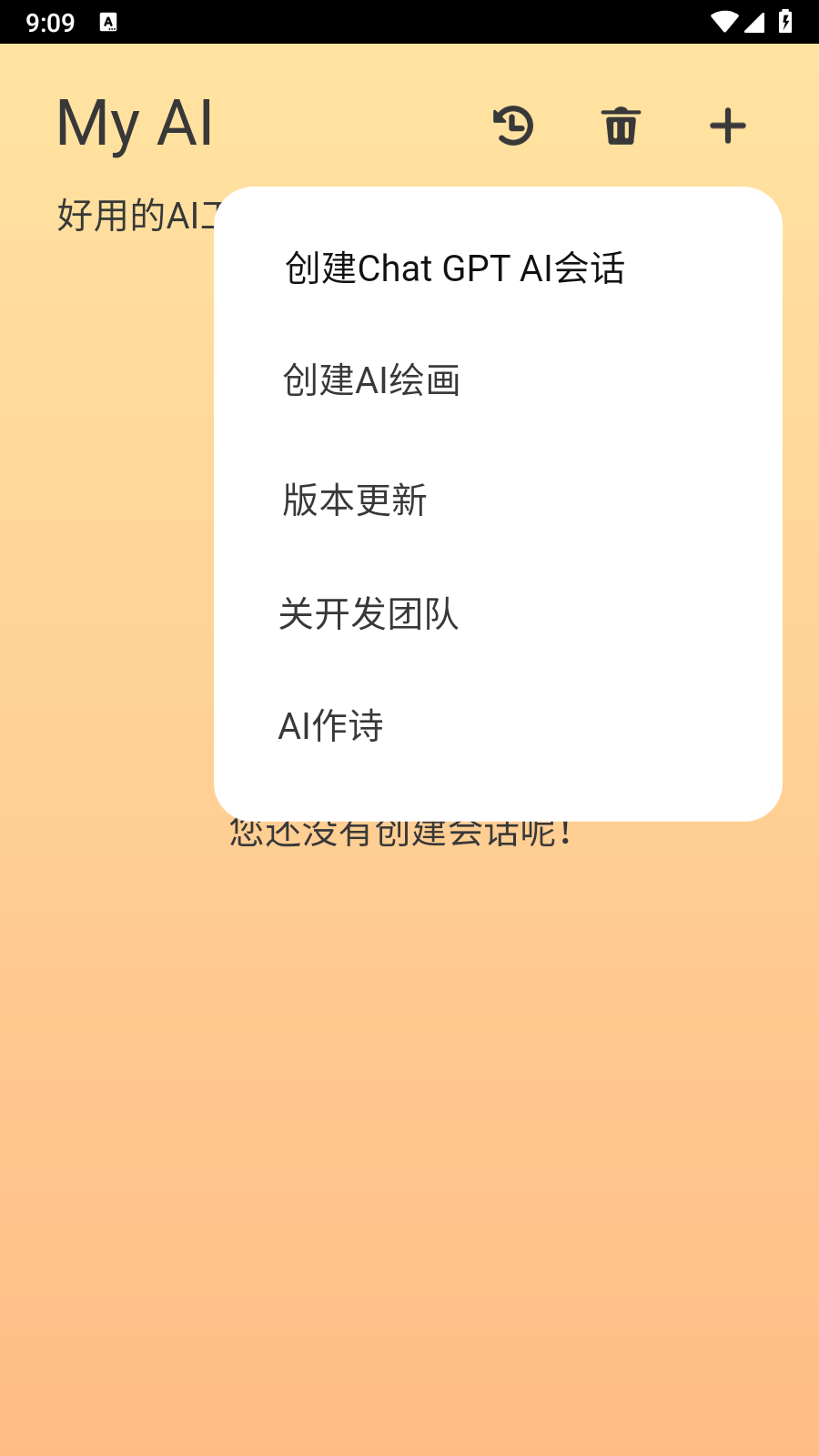Select 创建Chat GPT AI会话 menu item

click(x=498, y=268)
